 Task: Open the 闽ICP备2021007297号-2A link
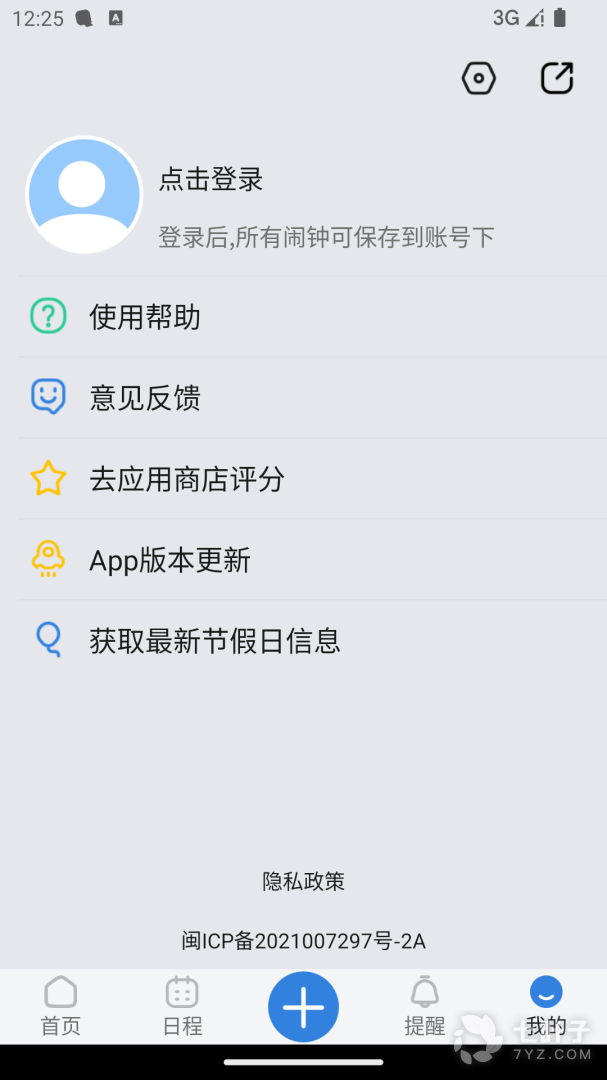coord(303,941)
